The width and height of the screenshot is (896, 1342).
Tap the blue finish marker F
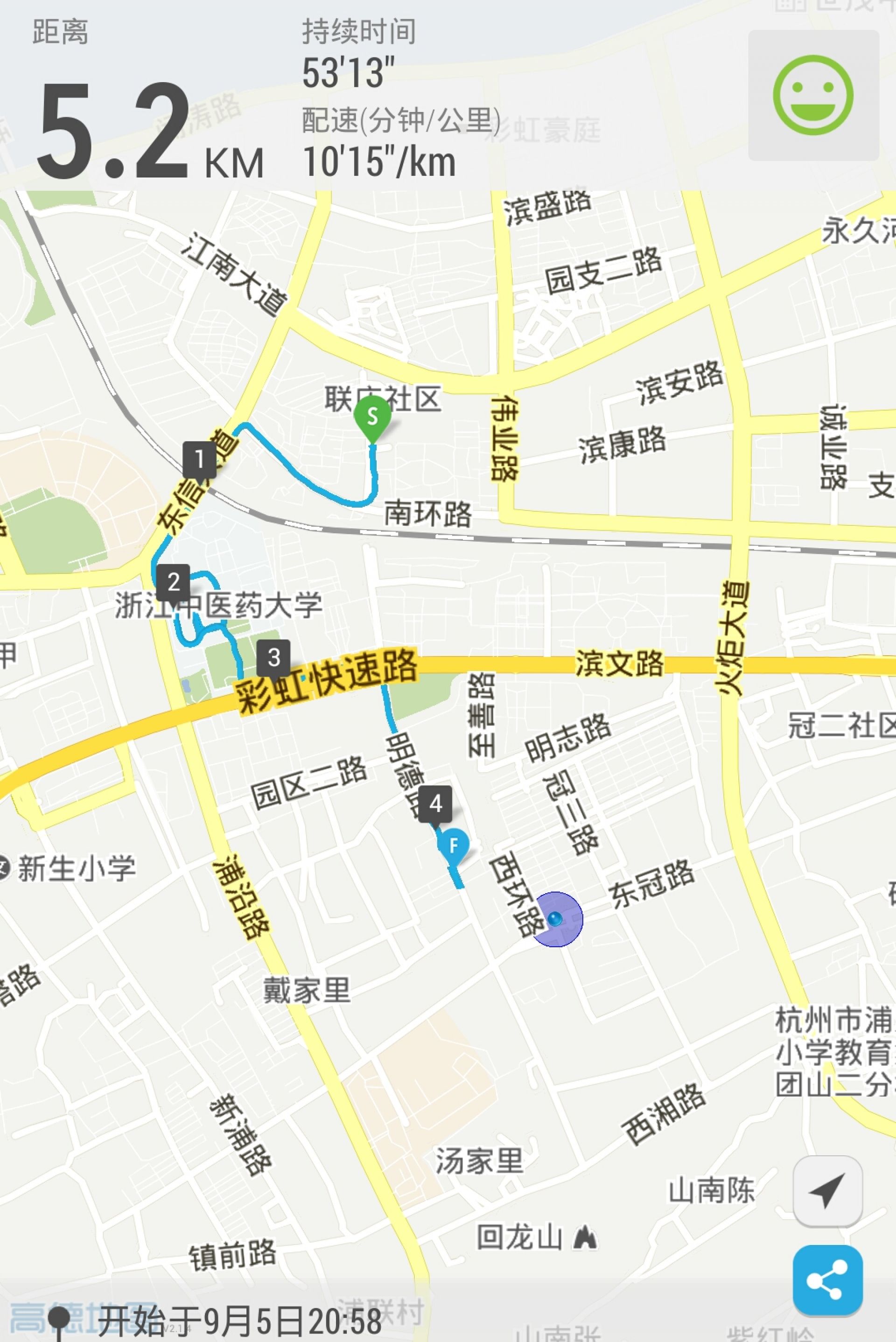(454, 845)
